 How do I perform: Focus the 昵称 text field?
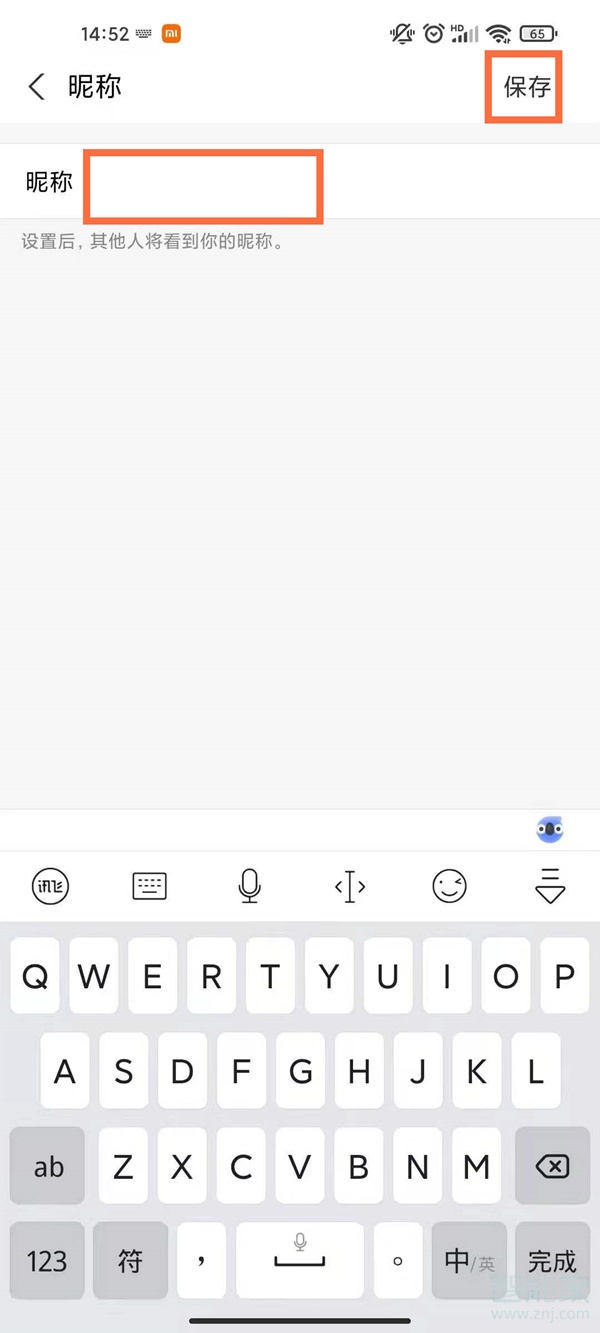203,185
